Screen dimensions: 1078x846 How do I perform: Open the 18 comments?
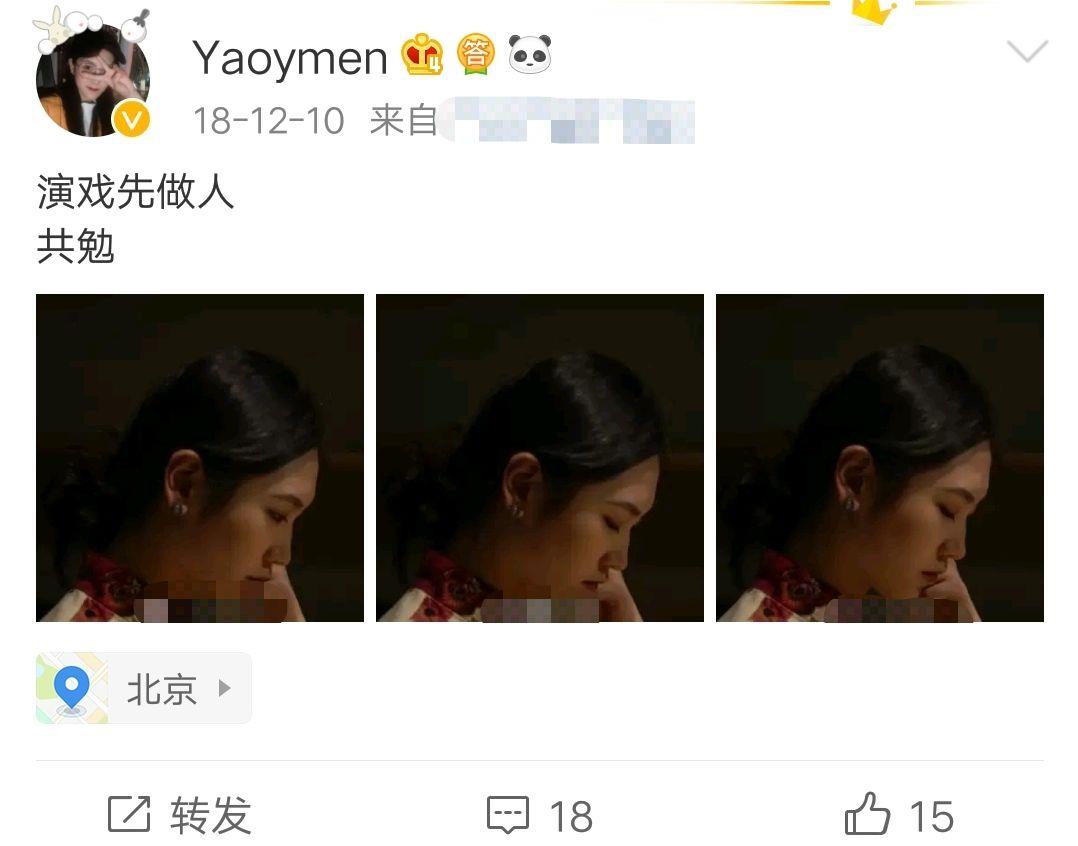[x=540, y=815]
